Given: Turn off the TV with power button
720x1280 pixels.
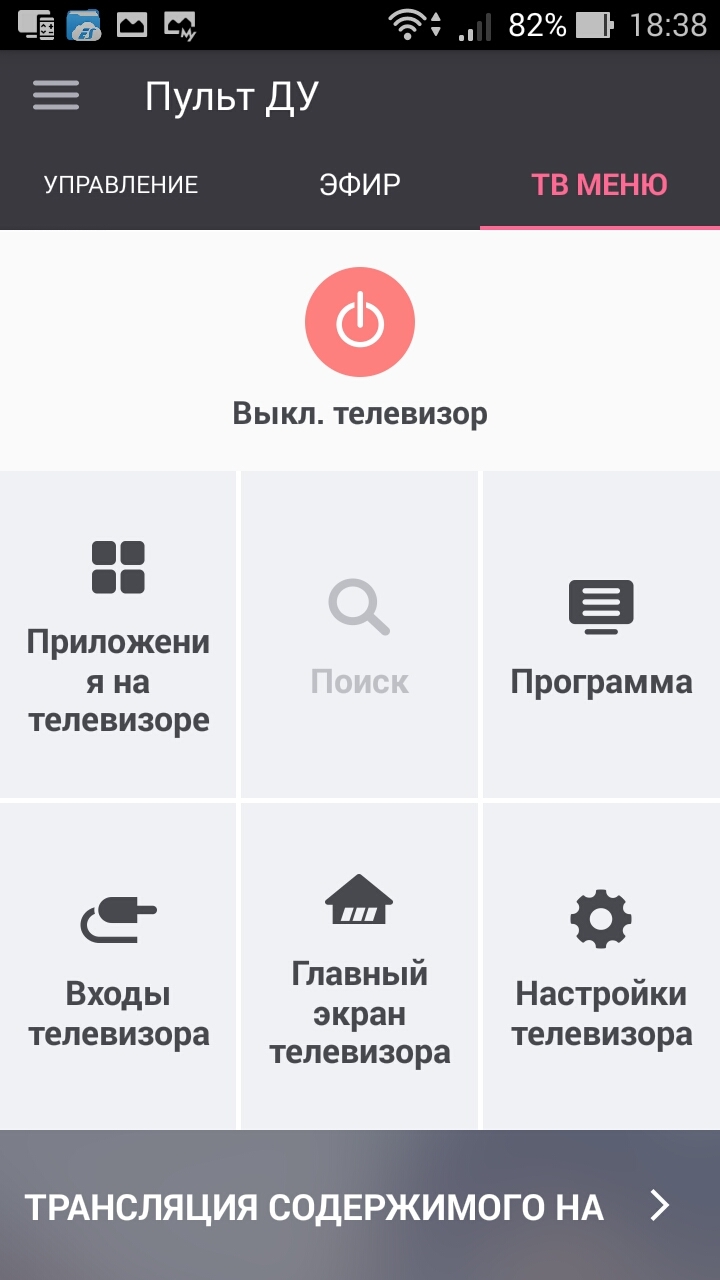Looking at the screenshot, I should (360, 322).
